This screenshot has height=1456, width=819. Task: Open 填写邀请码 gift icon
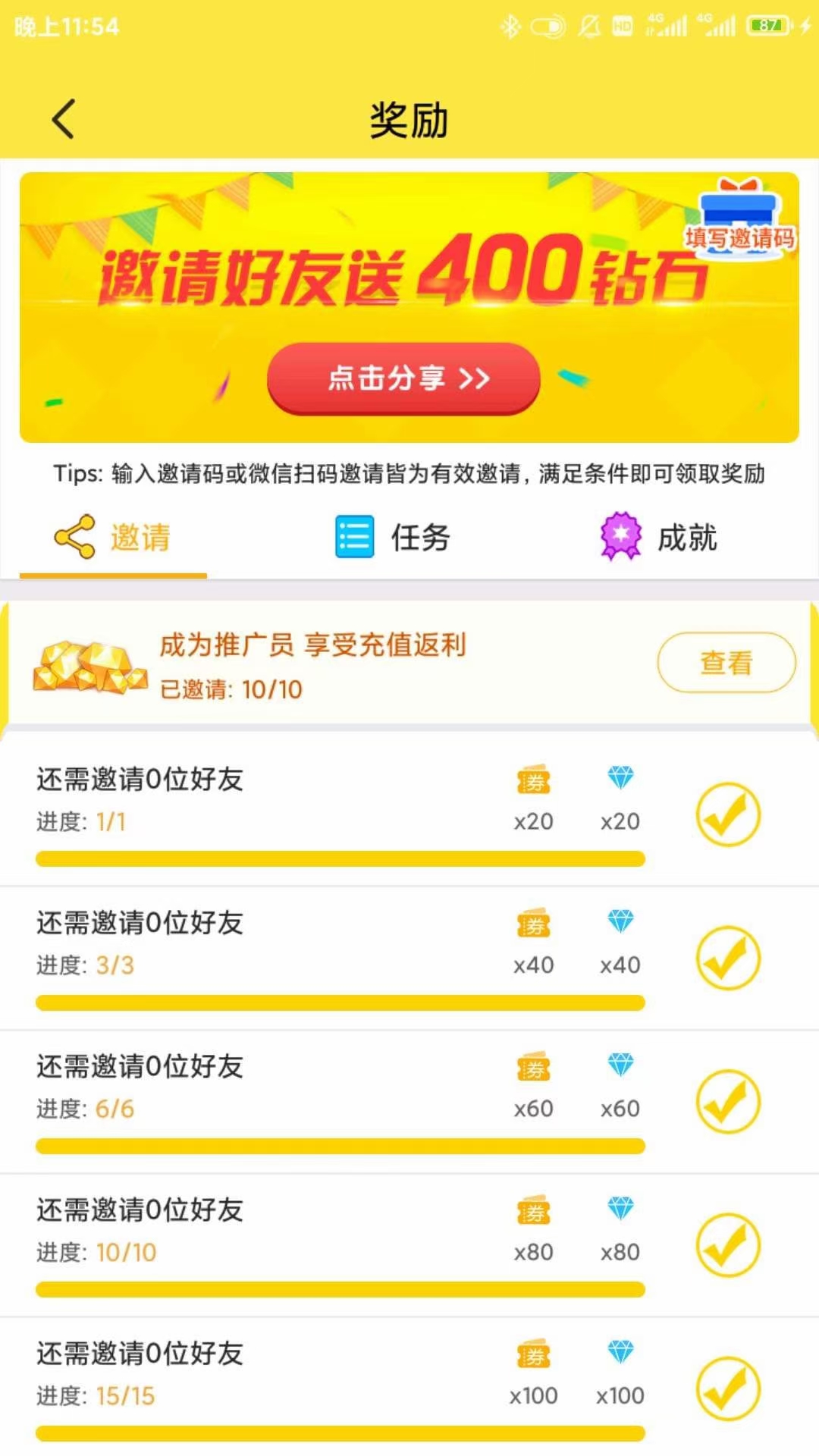click(x=739, y=220)
